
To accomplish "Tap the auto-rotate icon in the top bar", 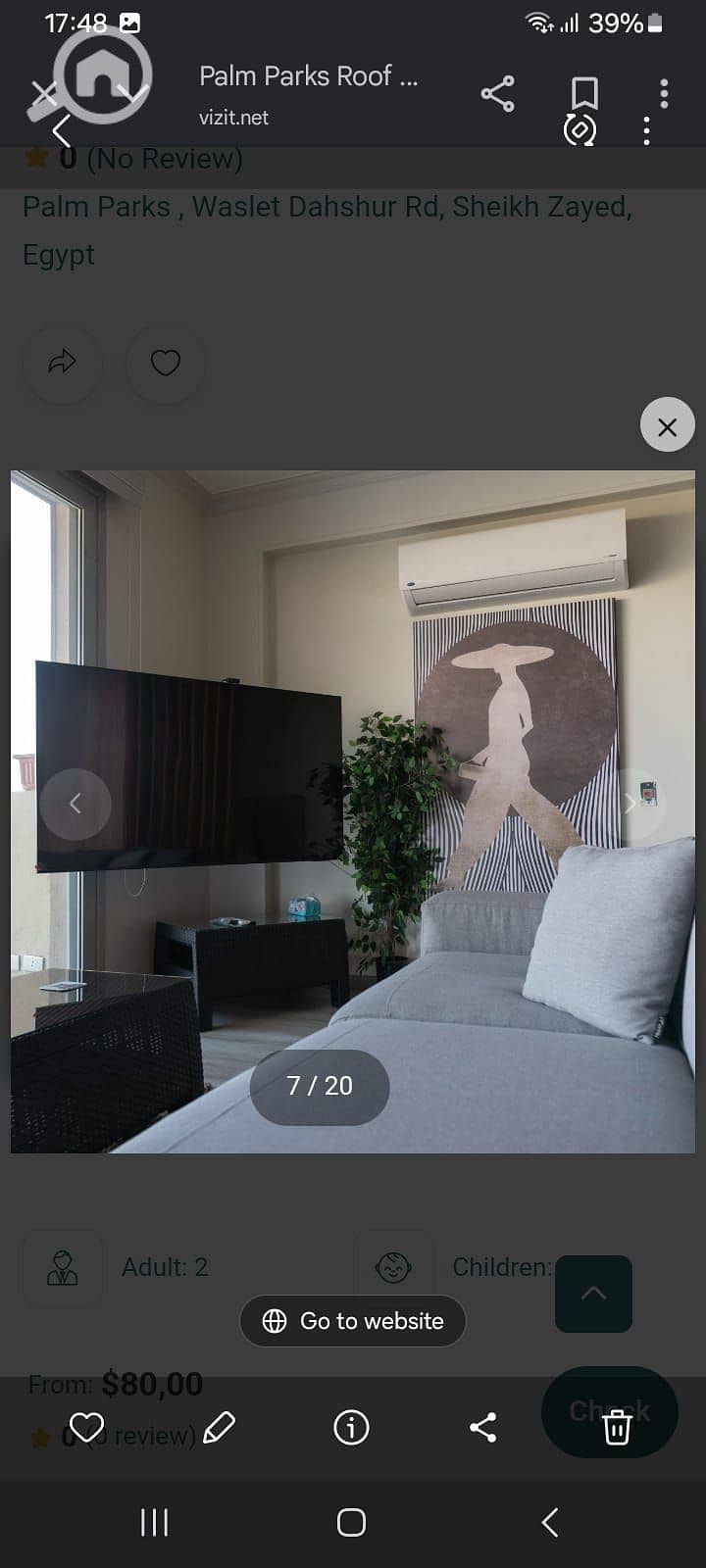I will (580, 130).
